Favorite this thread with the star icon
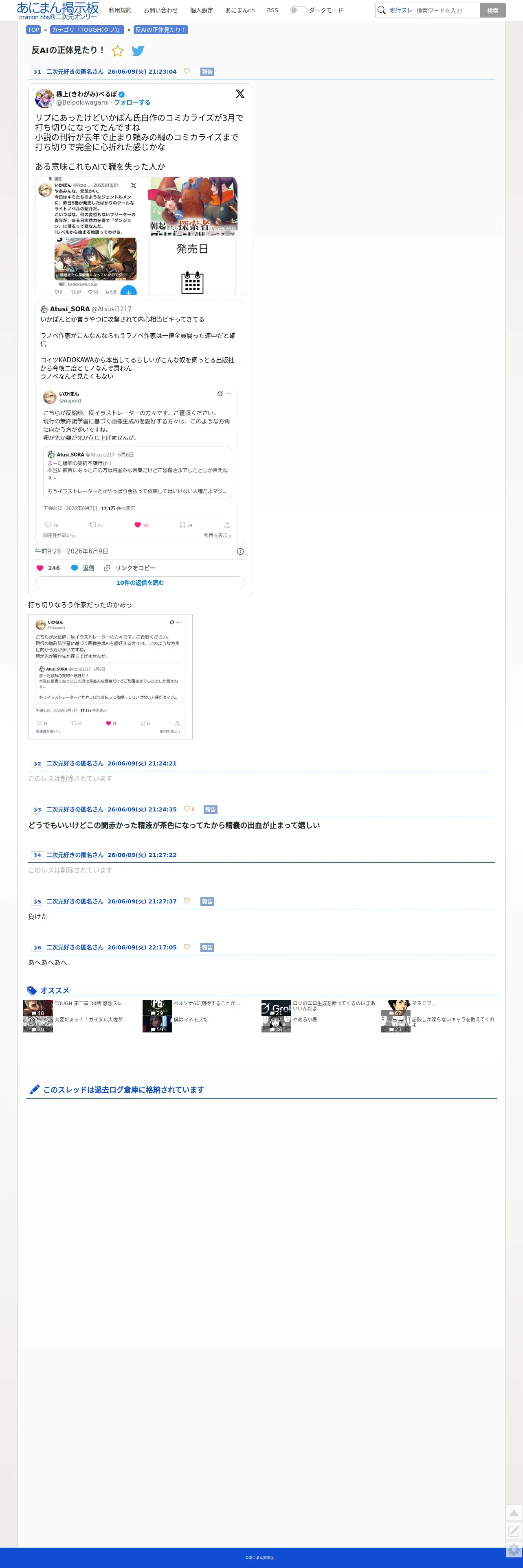Screen dimensions: 523x1568 [118, 50]
